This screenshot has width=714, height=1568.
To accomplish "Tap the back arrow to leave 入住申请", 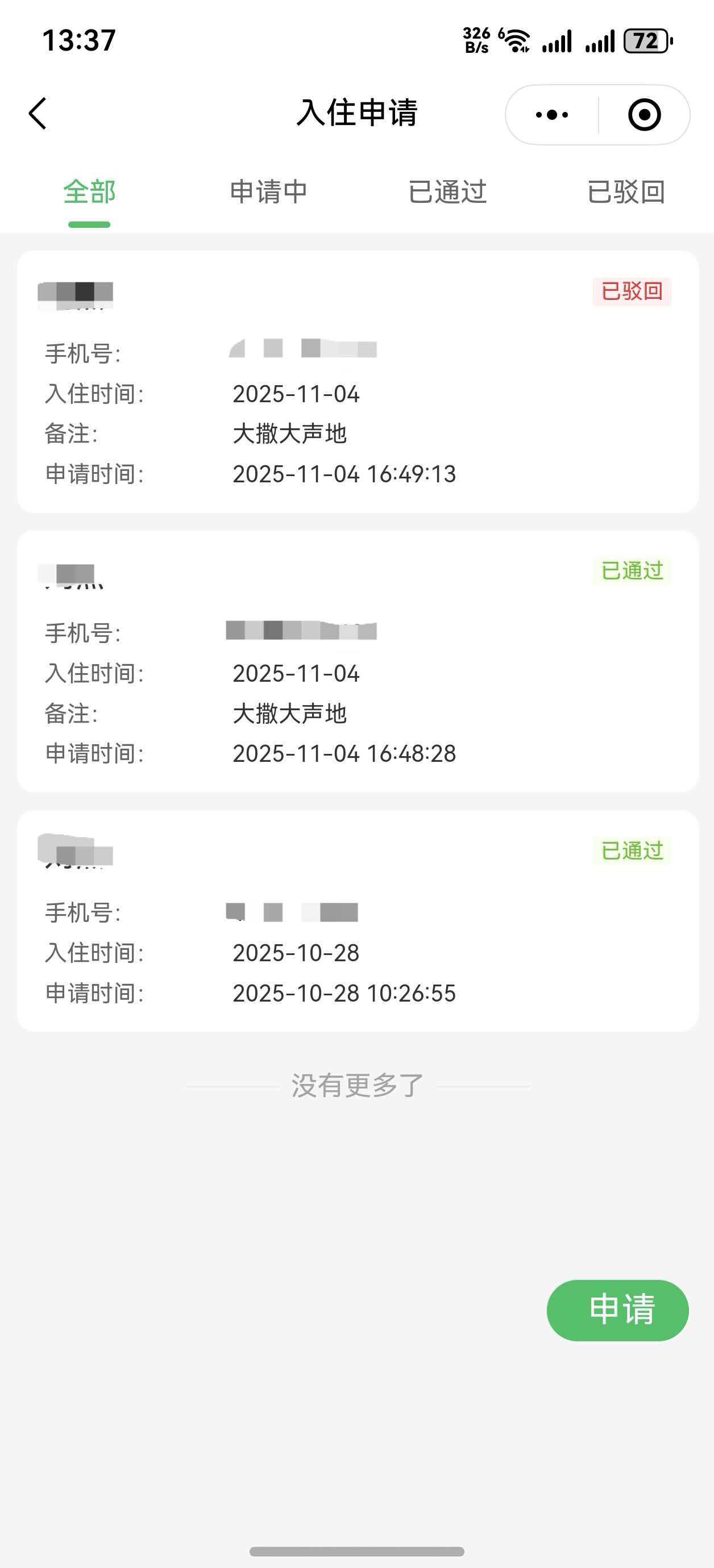I will point(38,113).
